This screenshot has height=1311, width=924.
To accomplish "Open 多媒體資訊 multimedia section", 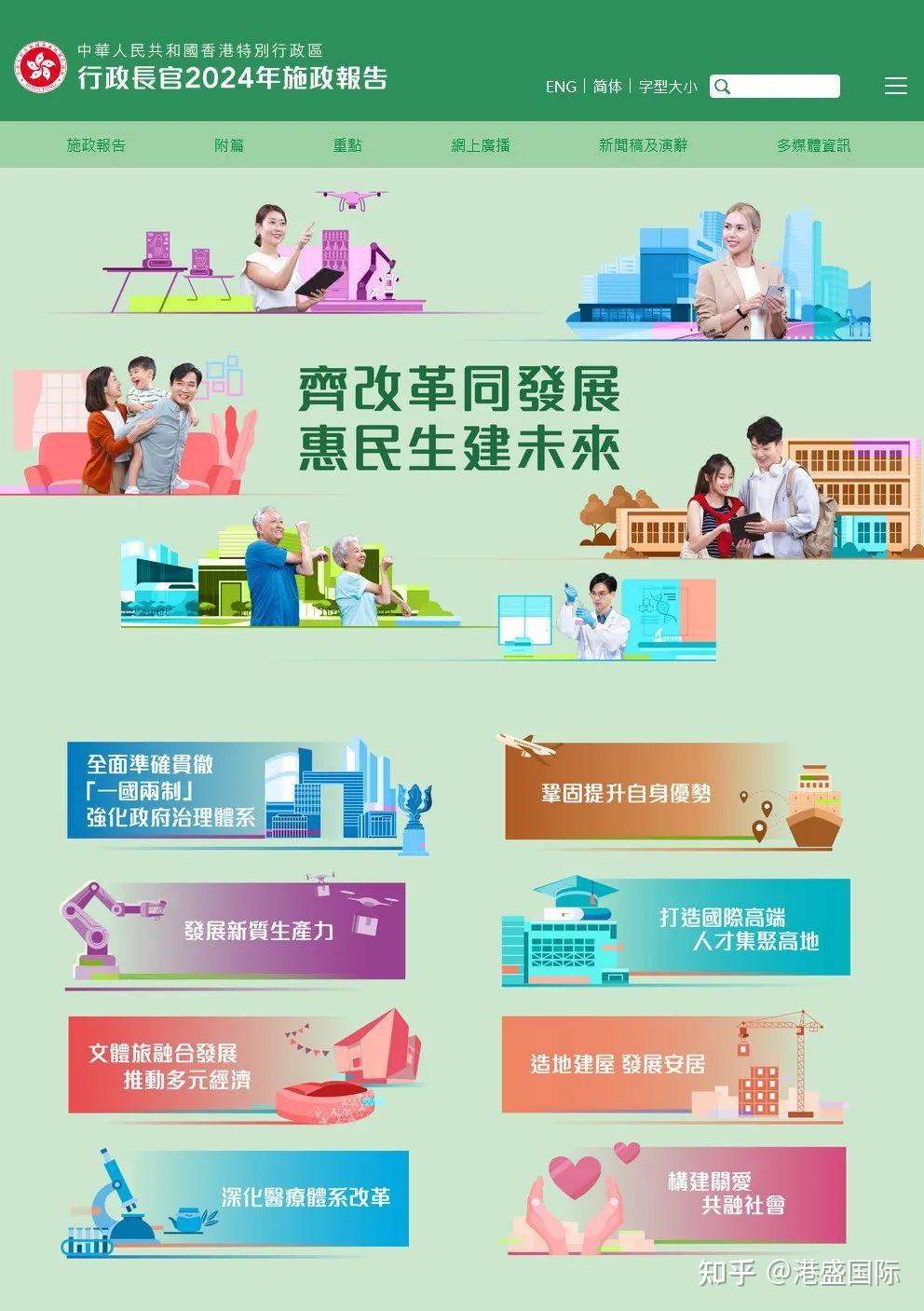I will point(813,145).
